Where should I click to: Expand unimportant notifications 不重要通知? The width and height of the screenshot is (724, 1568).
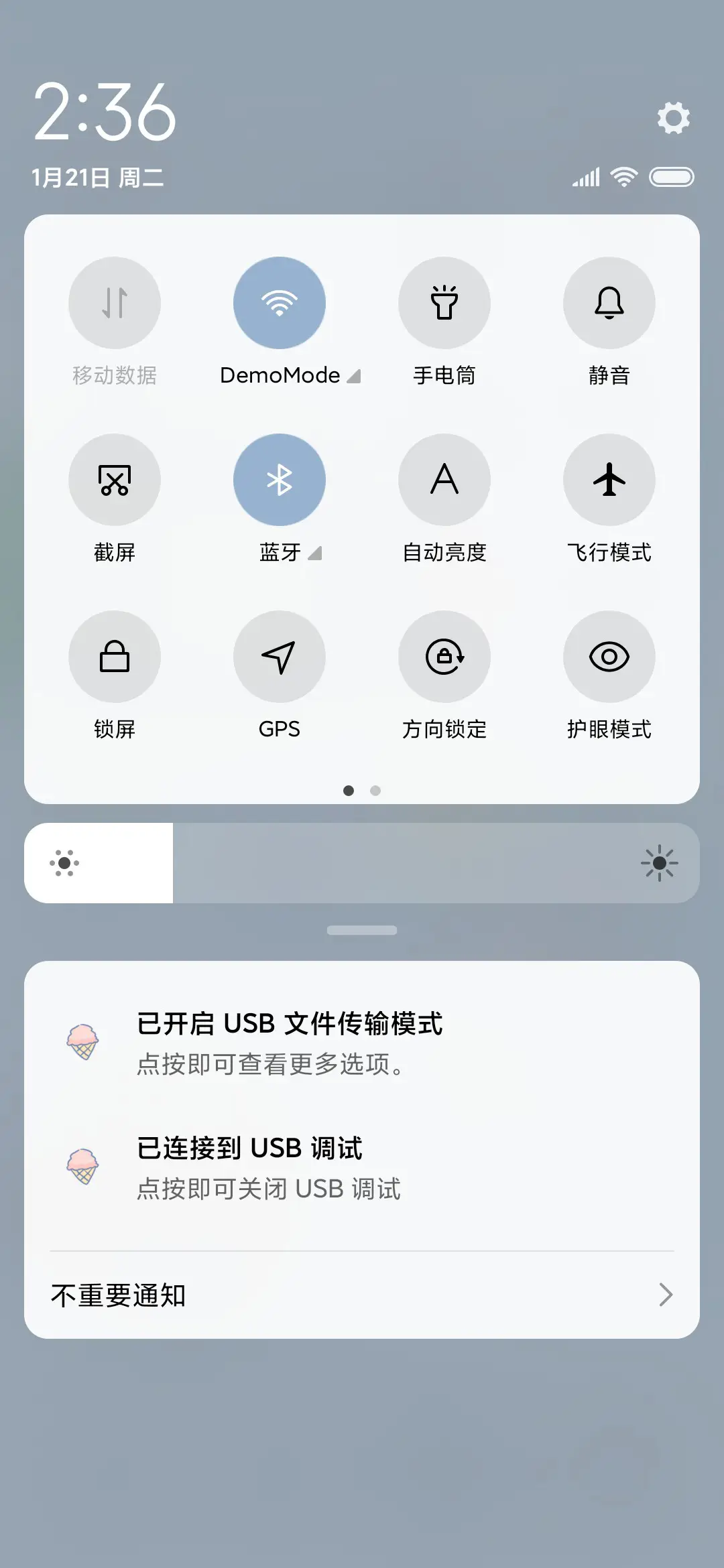point(362,1295)
